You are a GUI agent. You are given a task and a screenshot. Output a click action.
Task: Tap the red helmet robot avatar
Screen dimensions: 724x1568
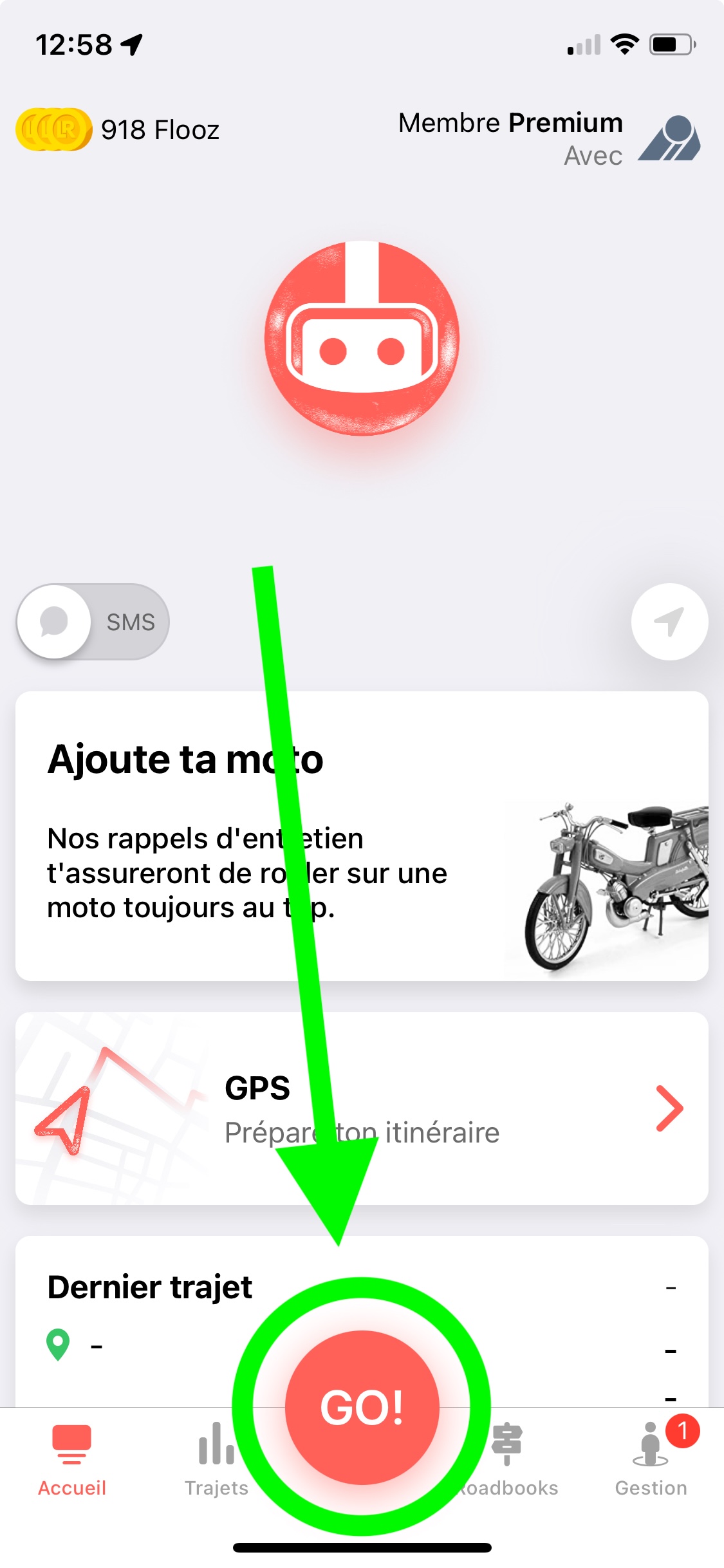(362, 339)
